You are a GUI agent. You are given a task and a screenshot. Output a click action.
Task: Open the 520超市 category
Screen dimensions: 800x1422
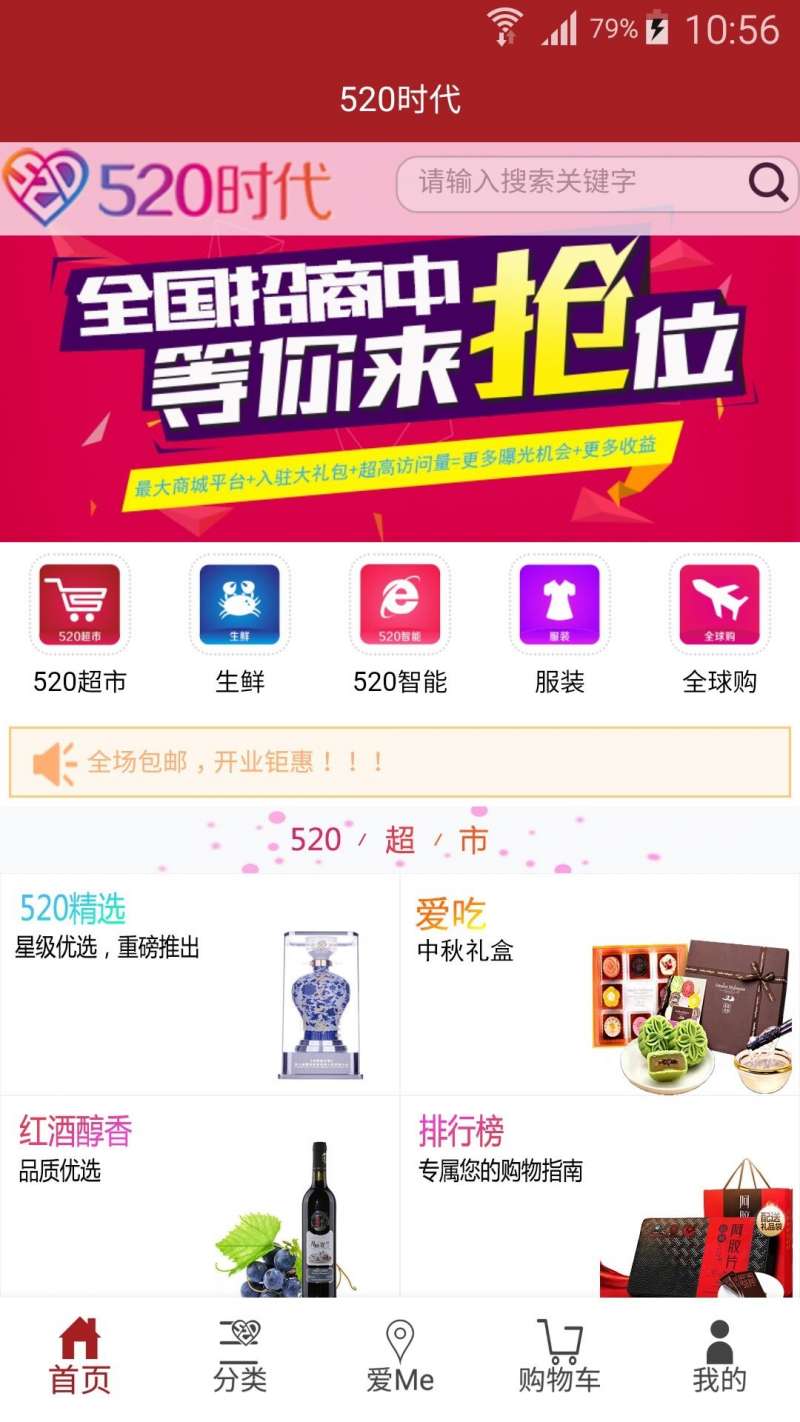[80, 625]
